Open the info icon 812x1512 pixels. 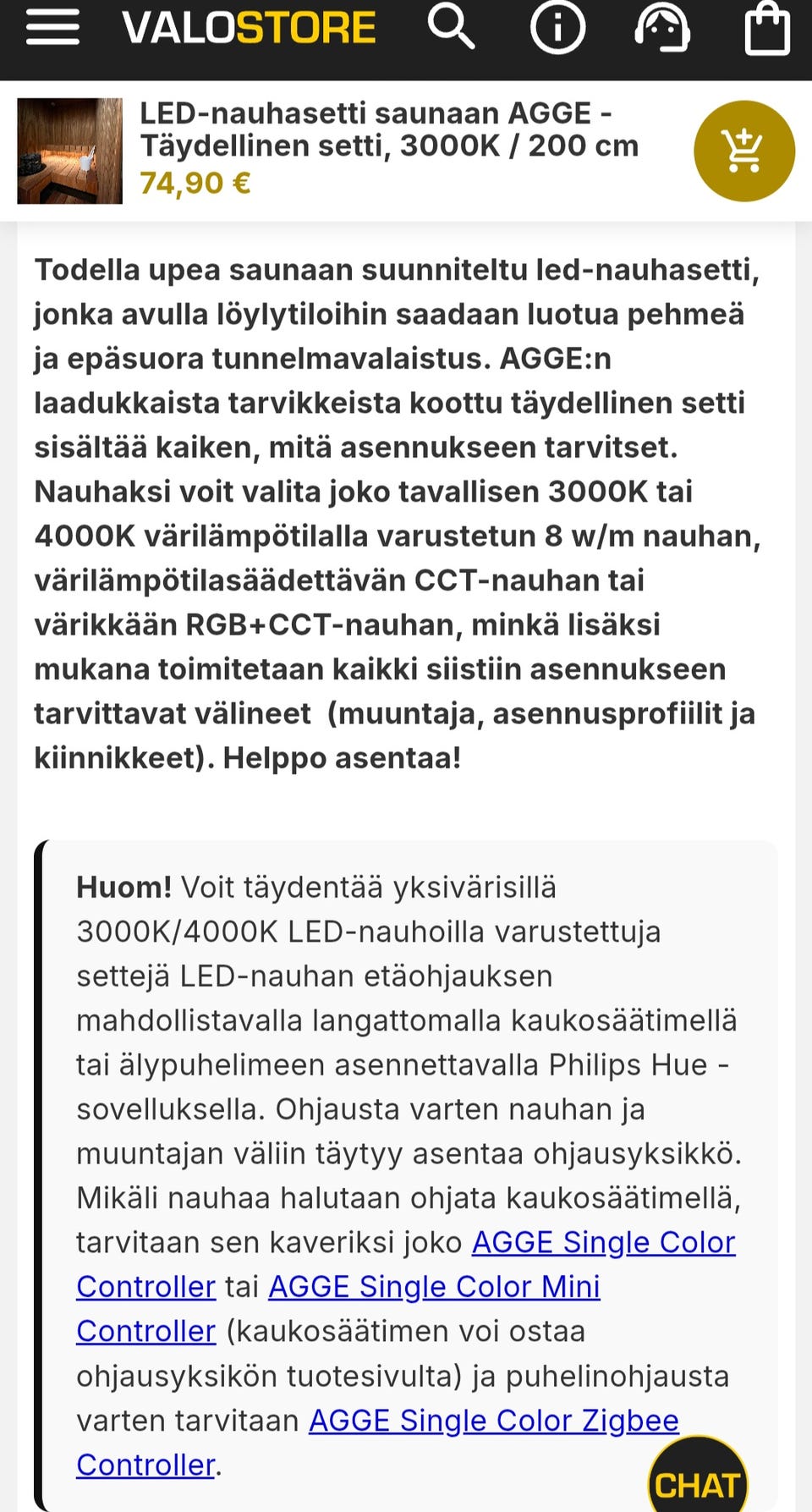pos(557,27)
